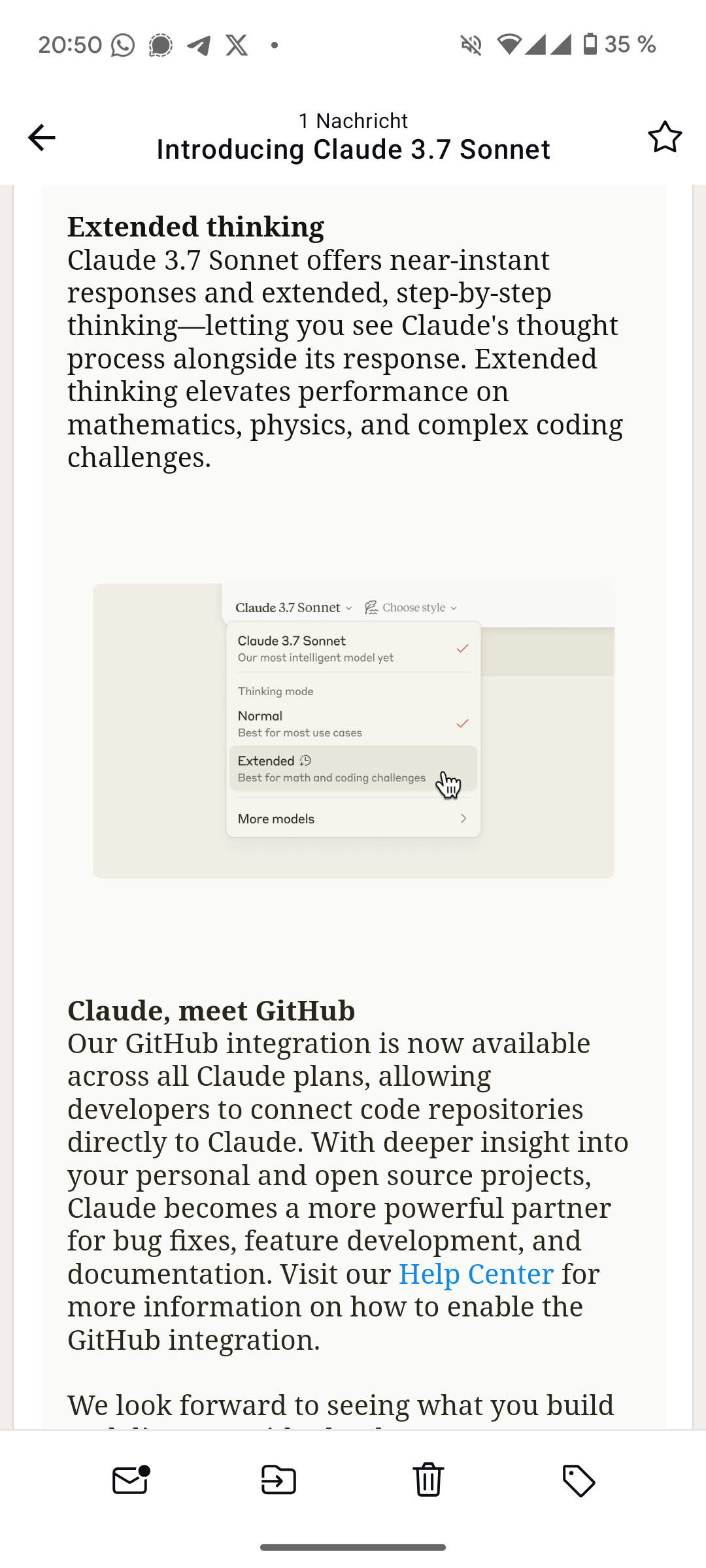Open the Help Center link
Viewport: 706px width, 1568px height.
tap(476, 1274)
